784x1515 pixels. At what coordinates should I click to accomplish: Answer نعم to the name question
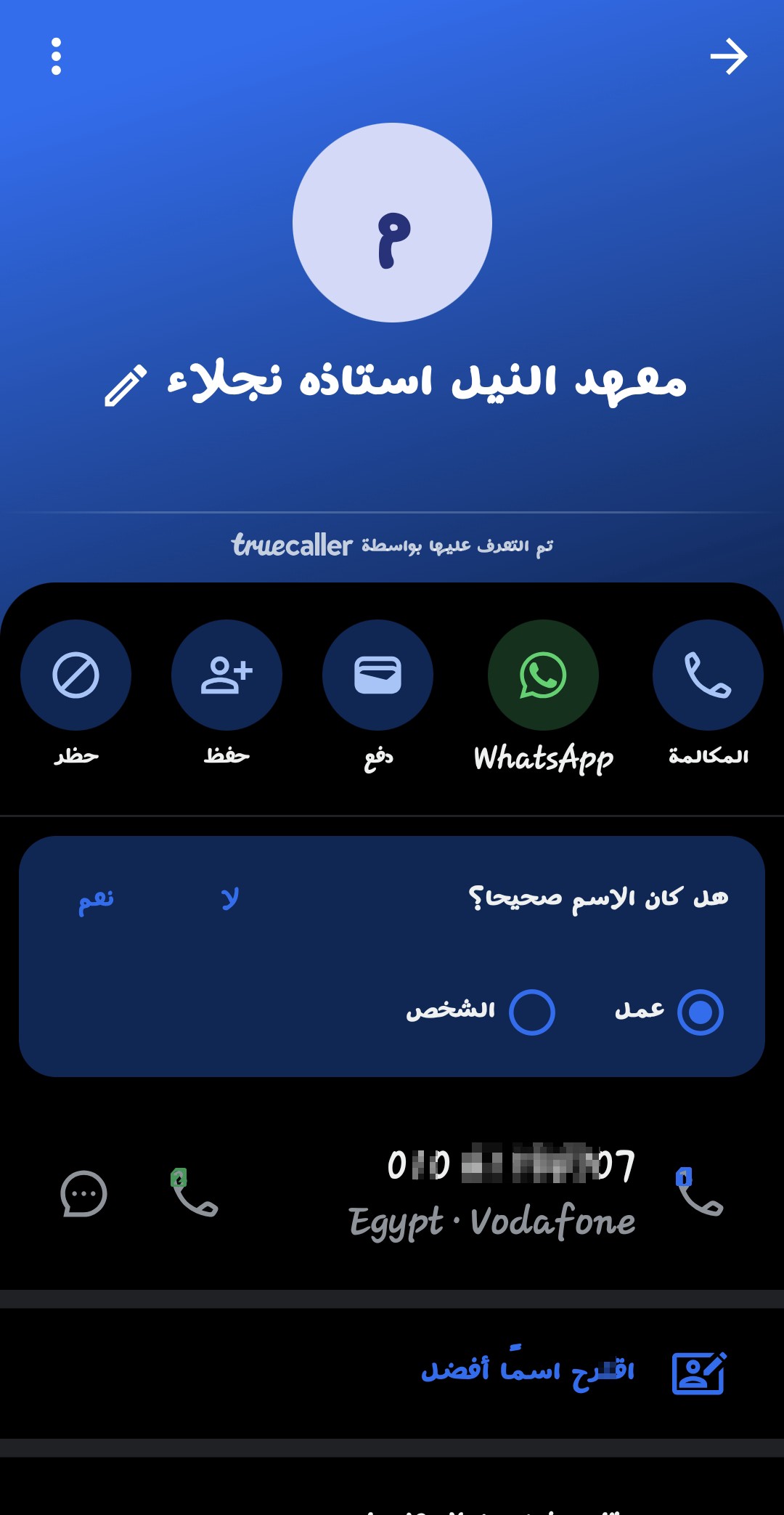tap(97, 899)
